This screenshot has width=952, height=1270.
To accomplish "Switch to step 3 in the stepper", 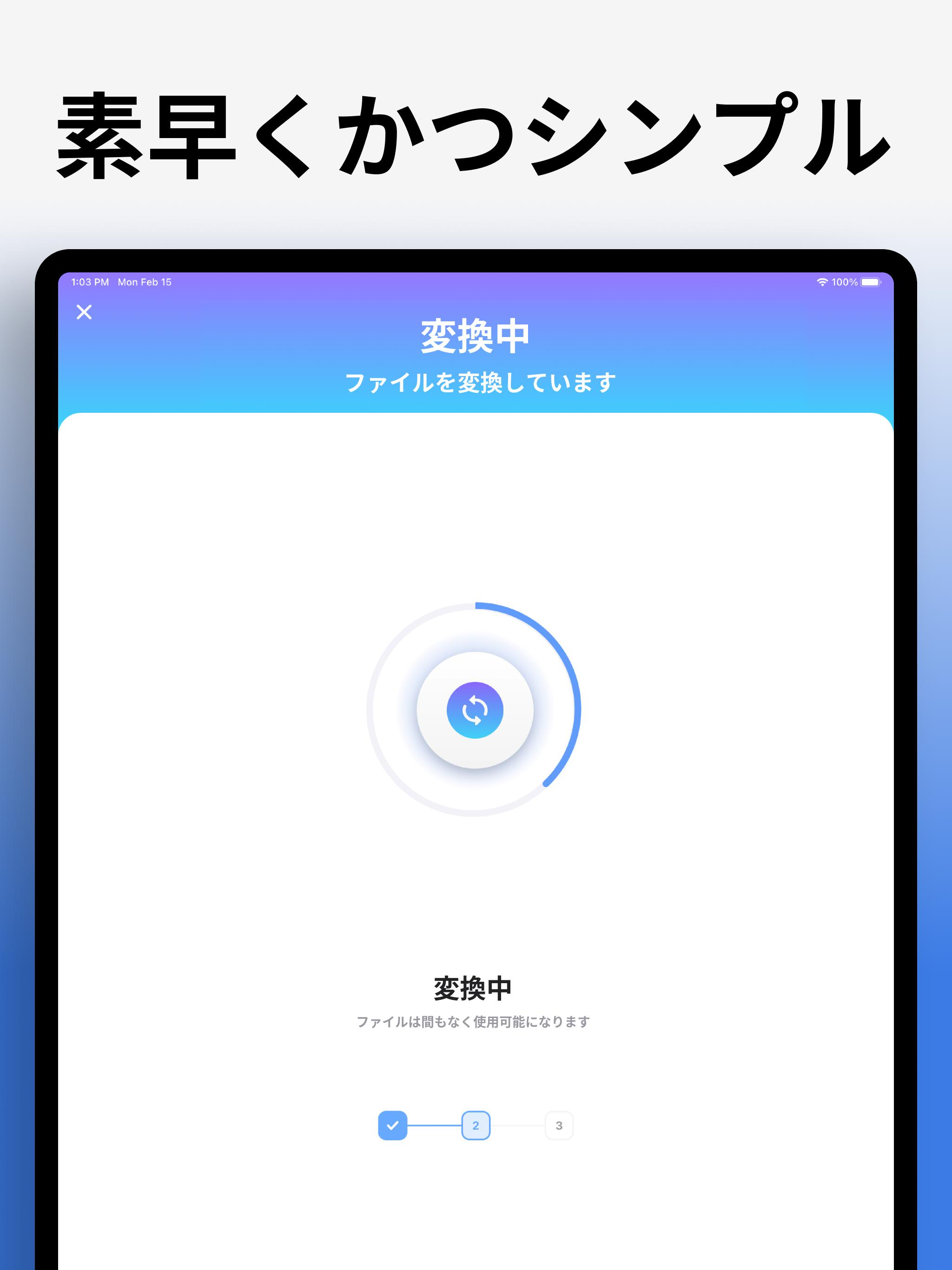I will pos(559,1125).
